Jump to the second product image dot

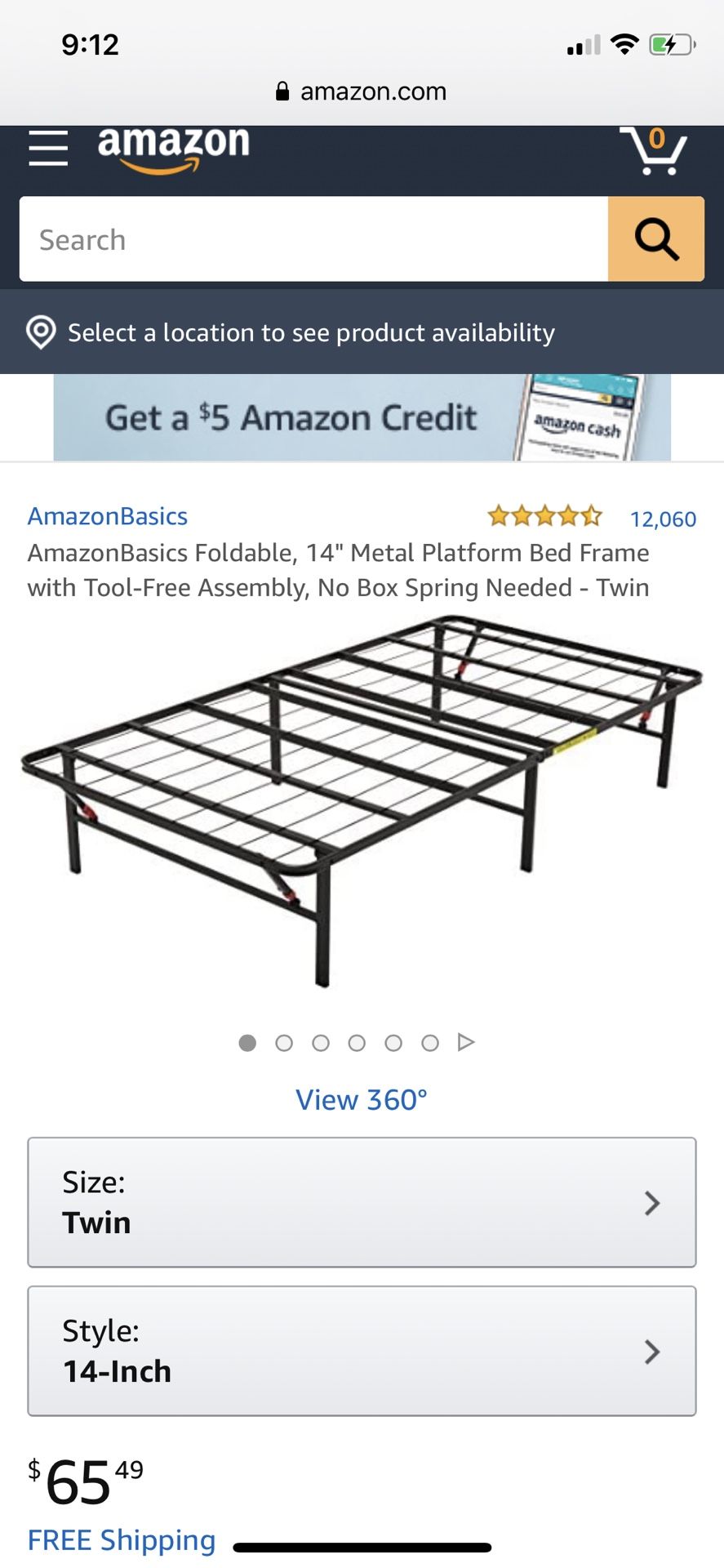pyautogui.click(x=284, y=1043)
